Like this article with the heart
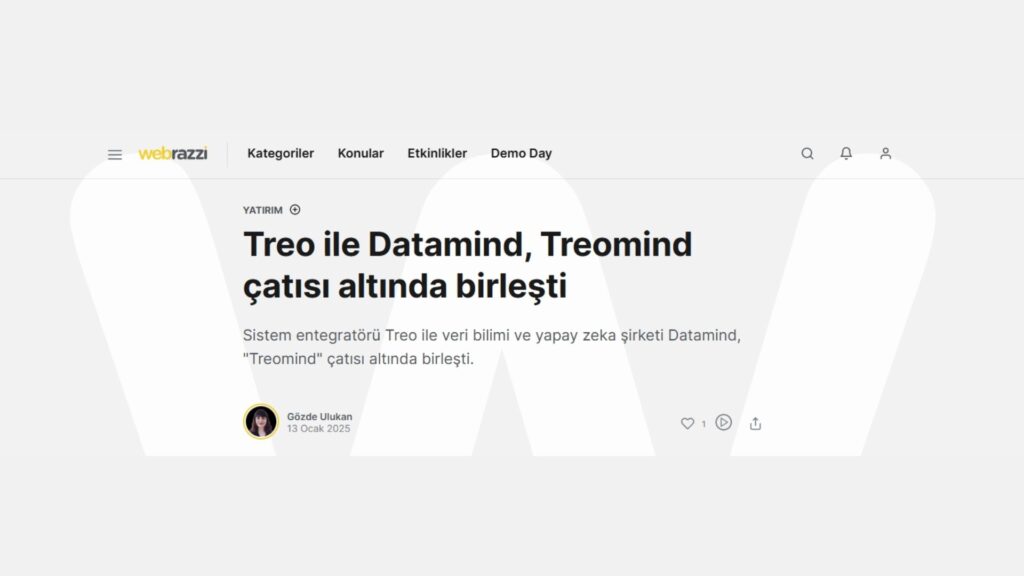The height and width of the screenshot is (576, 1024). pyautogui.click(x=687, y=423)
